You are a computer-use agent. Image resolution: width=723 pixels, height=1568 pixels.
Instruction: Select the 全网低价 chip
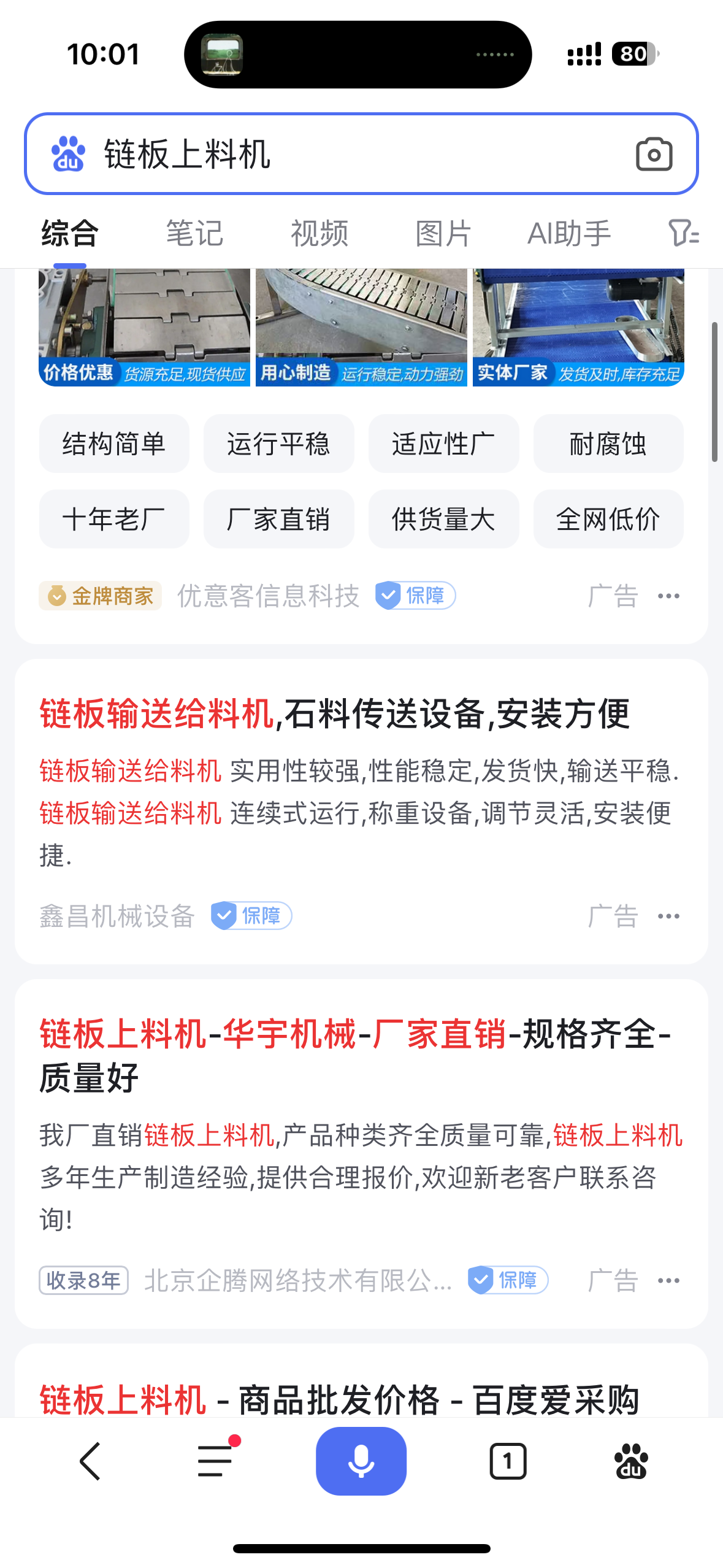point(608,519)
